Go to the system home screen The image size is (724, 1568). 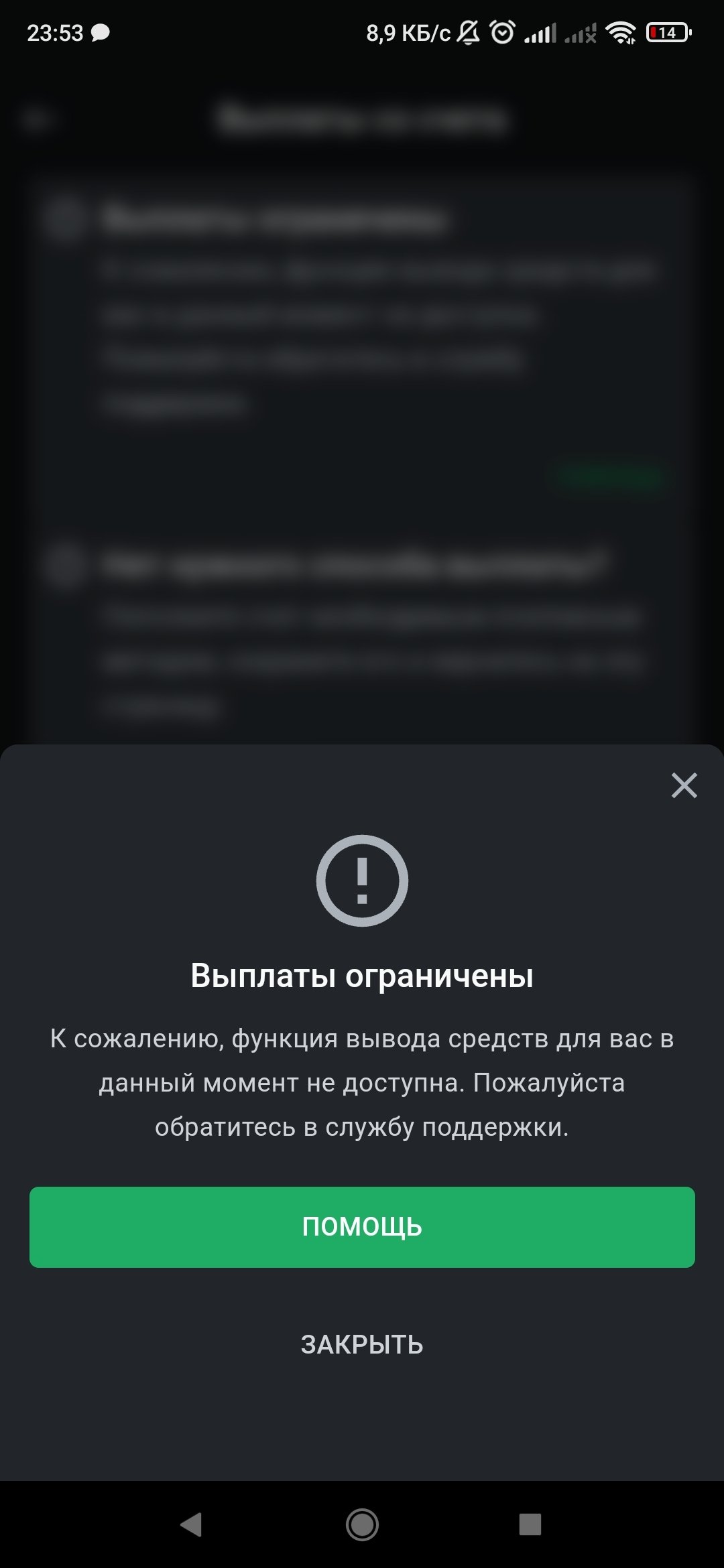[x=362, y=1524]
